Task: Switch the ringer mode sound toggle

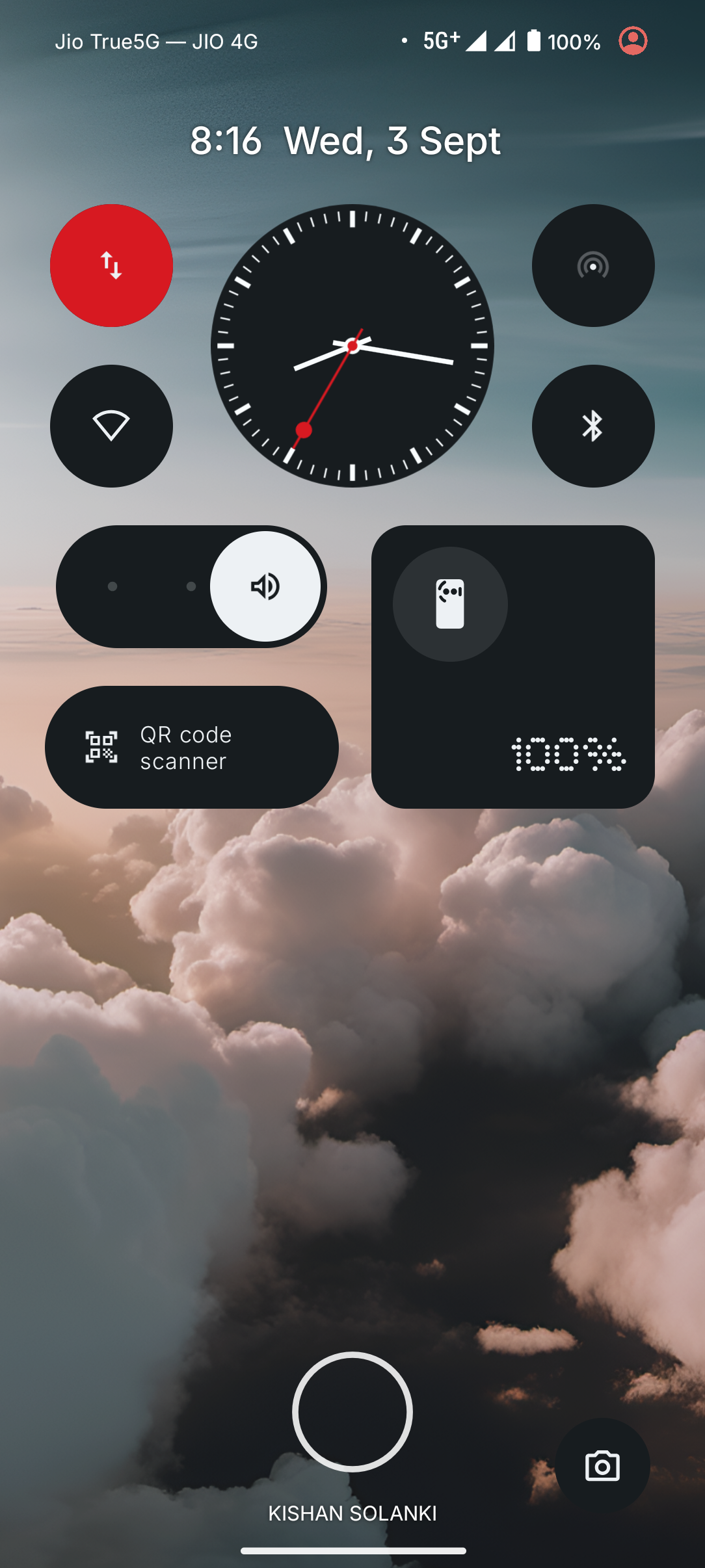Action: (x=265, y=586)
